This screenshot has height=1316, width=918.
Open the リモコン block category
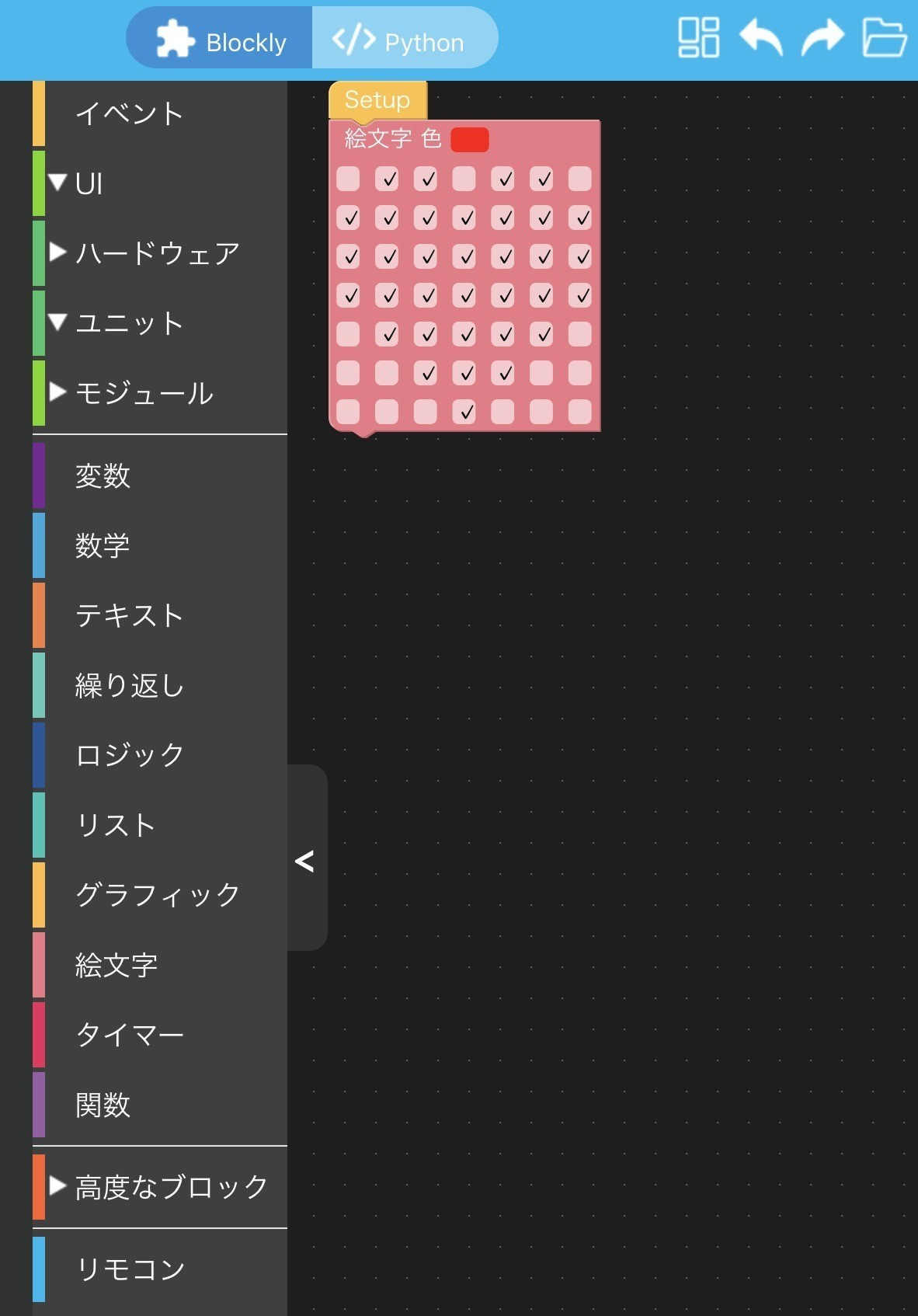129,1269
